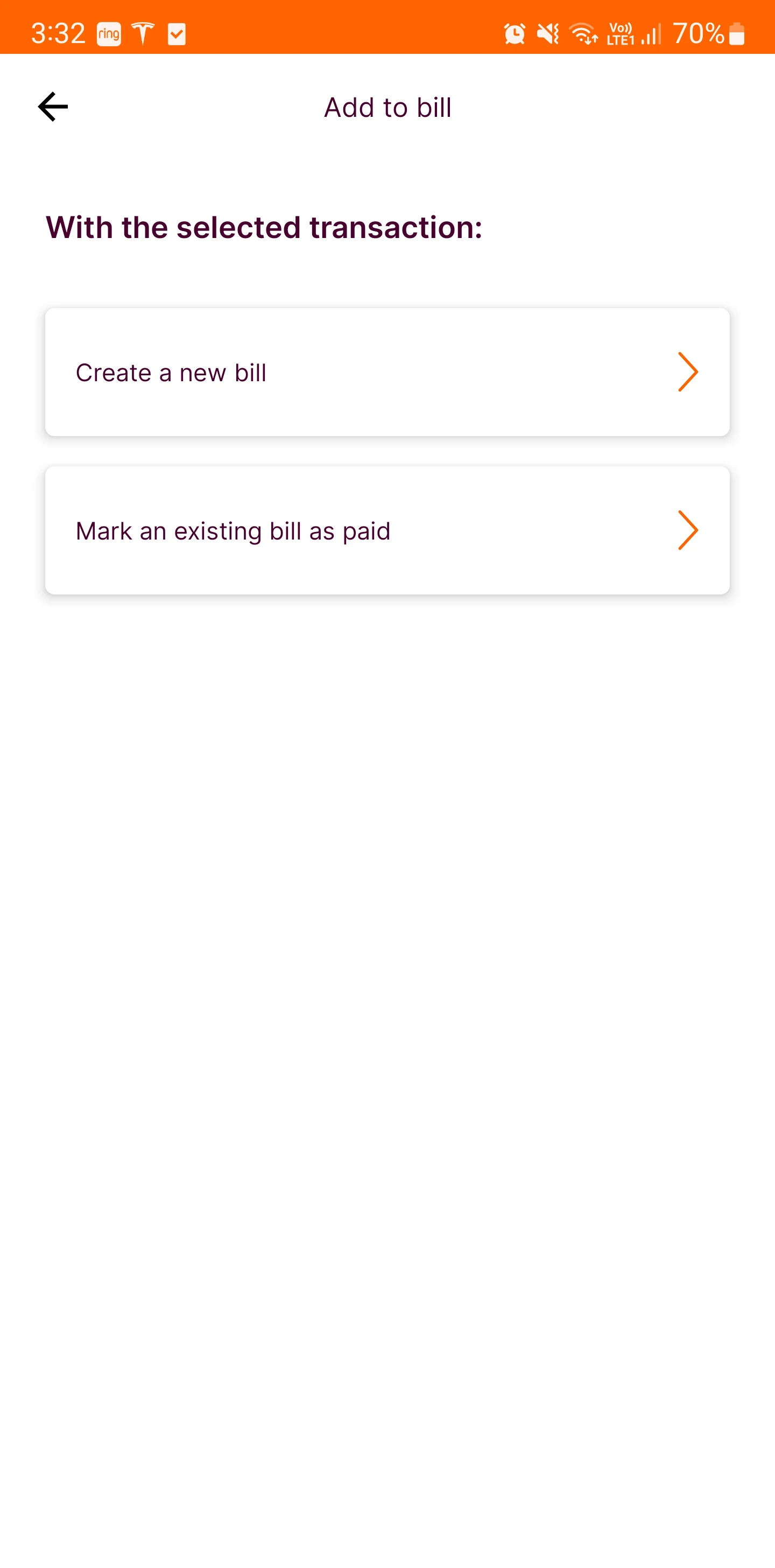Tap the selected transaction heading
775x1568 pixels.
point(265,227)
